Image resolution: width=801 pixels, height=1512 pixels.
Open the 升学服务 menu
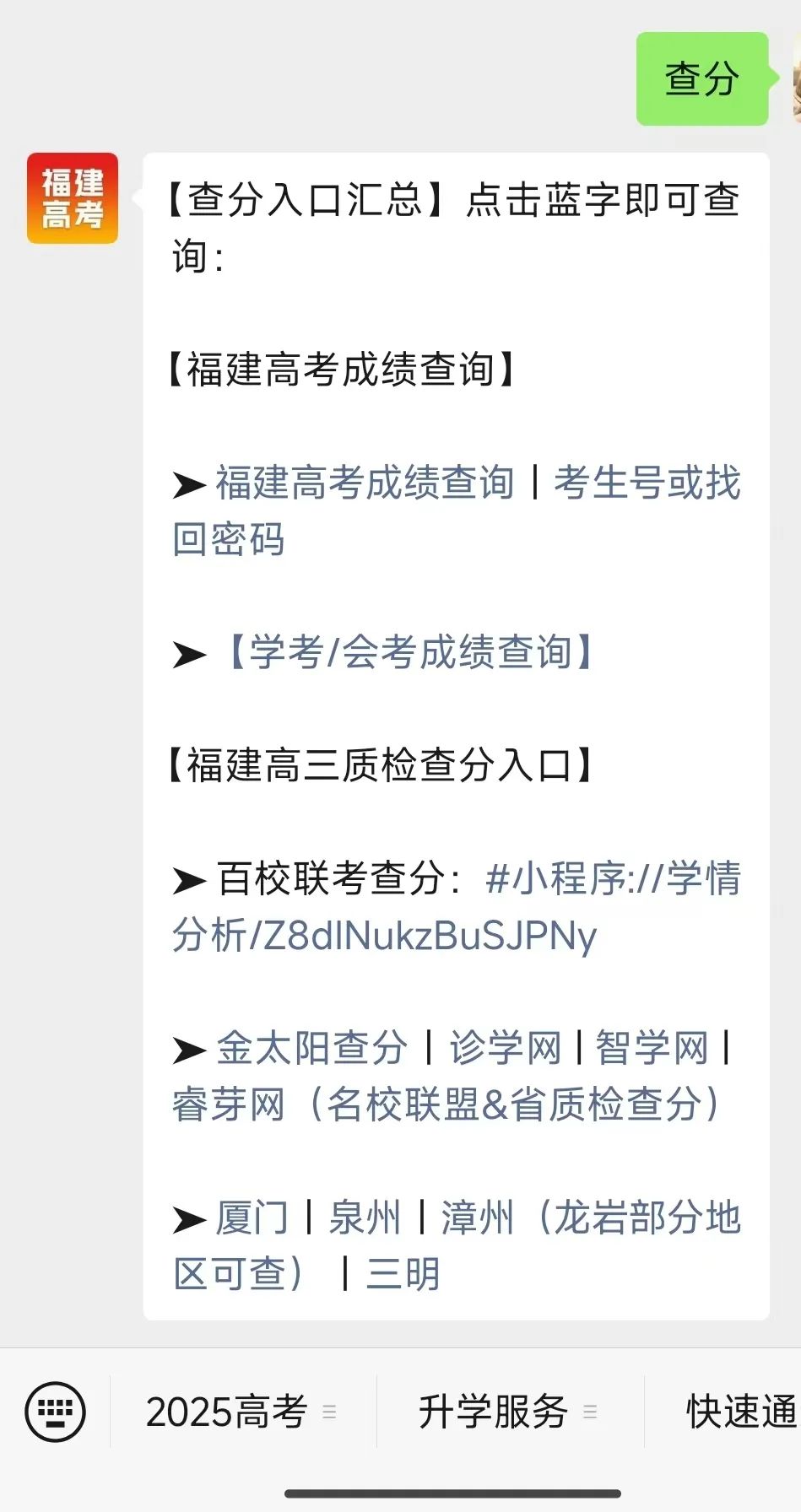510,1412
